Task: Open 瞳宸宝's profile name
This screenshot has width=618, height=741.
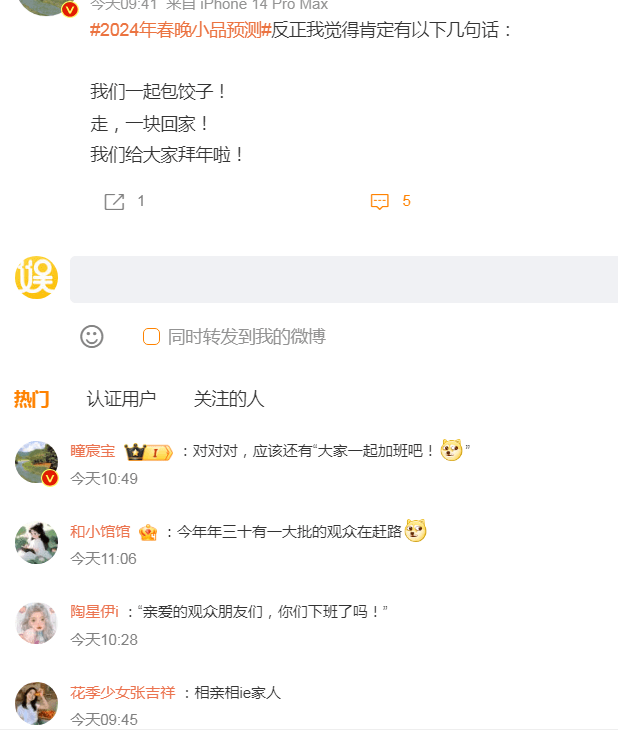Action: (x=93, y=451)
